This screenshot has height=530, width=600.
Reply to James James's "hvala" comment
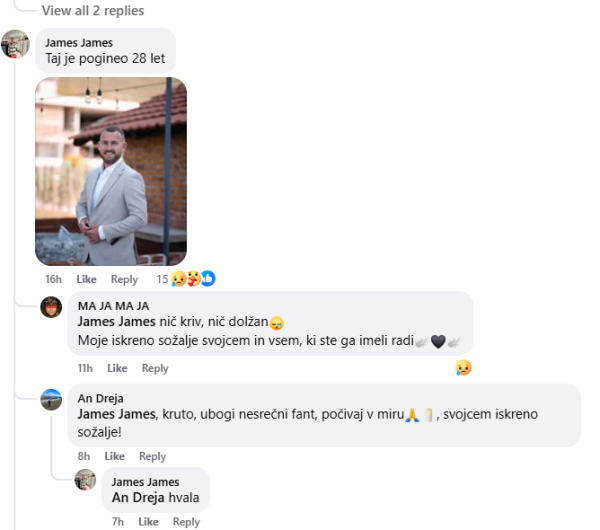click(x=186, y=522)
